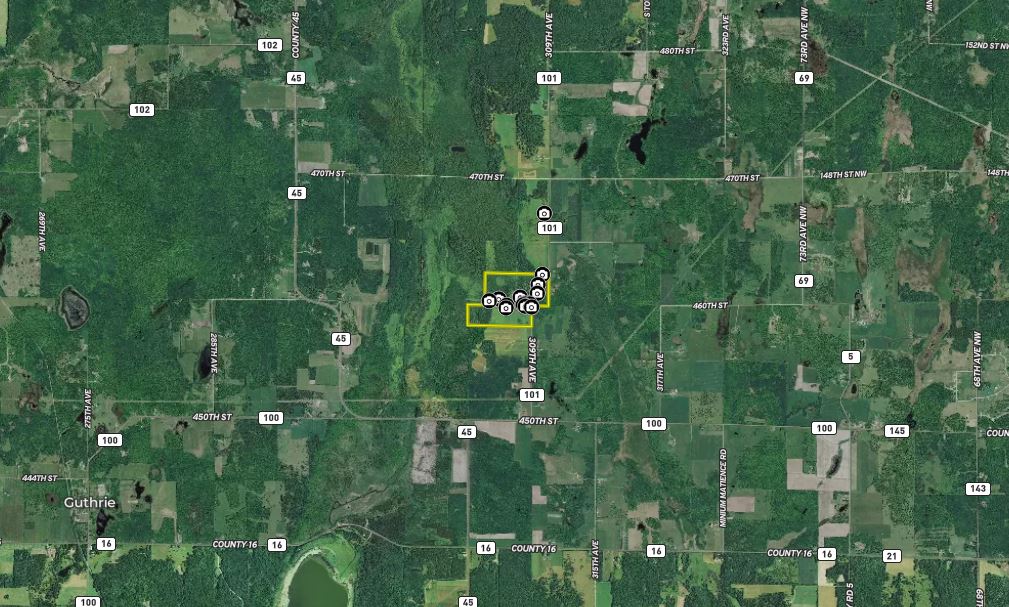Screen dimensions: 1009x607
Task: Open the westernmost camera marker in the yellow parcel
Action: click(x=489, y=301)
